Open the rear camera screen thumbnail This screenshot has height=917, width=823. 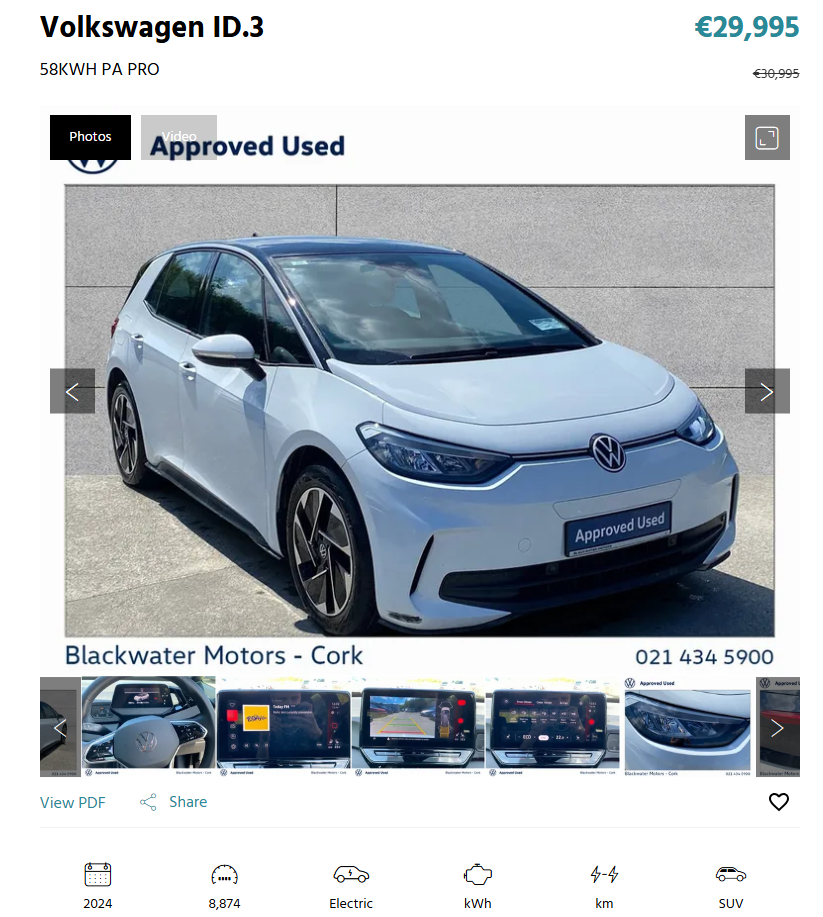coord(418,726)
